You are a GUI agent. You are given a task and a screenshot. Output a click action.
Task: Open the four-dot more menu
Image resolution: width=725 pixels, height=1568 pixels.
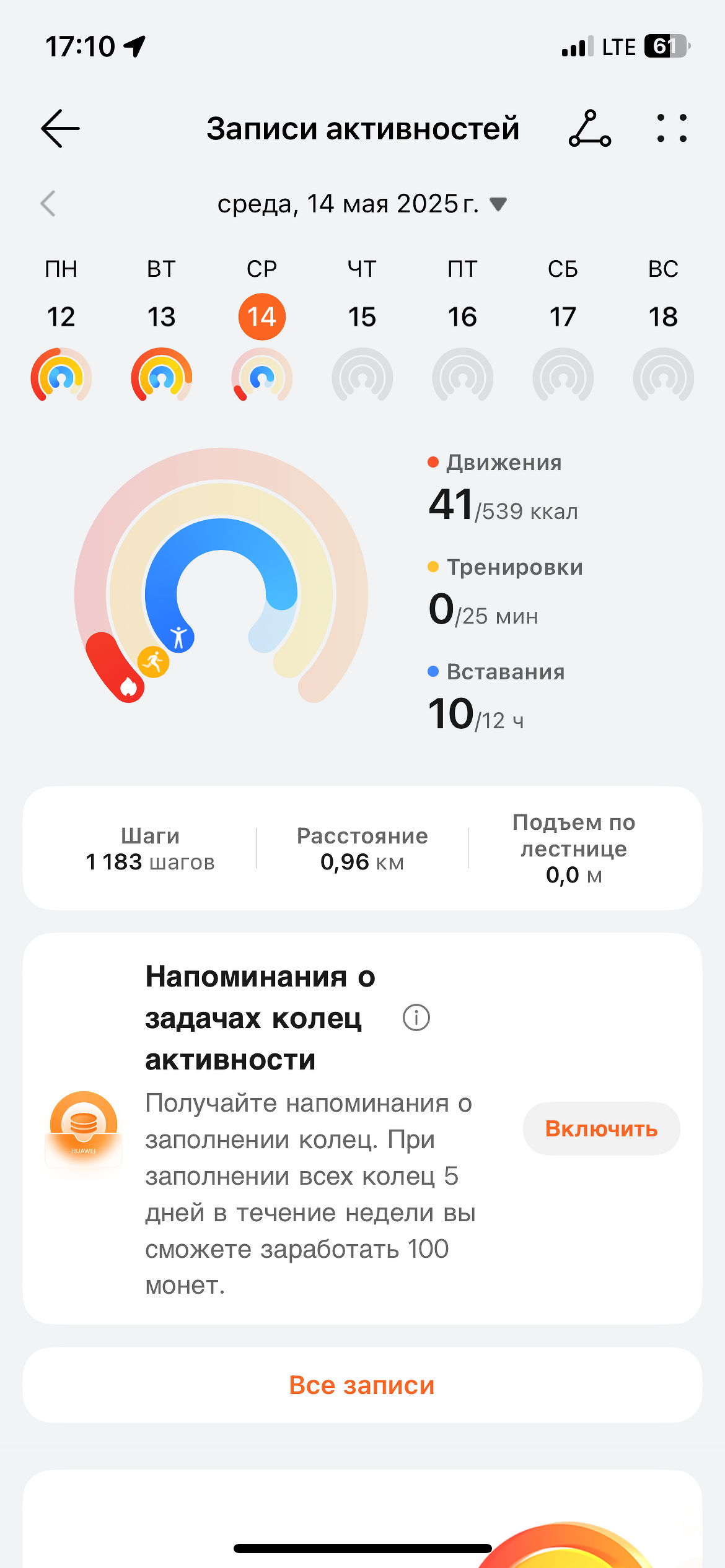[x=672, y=129]
